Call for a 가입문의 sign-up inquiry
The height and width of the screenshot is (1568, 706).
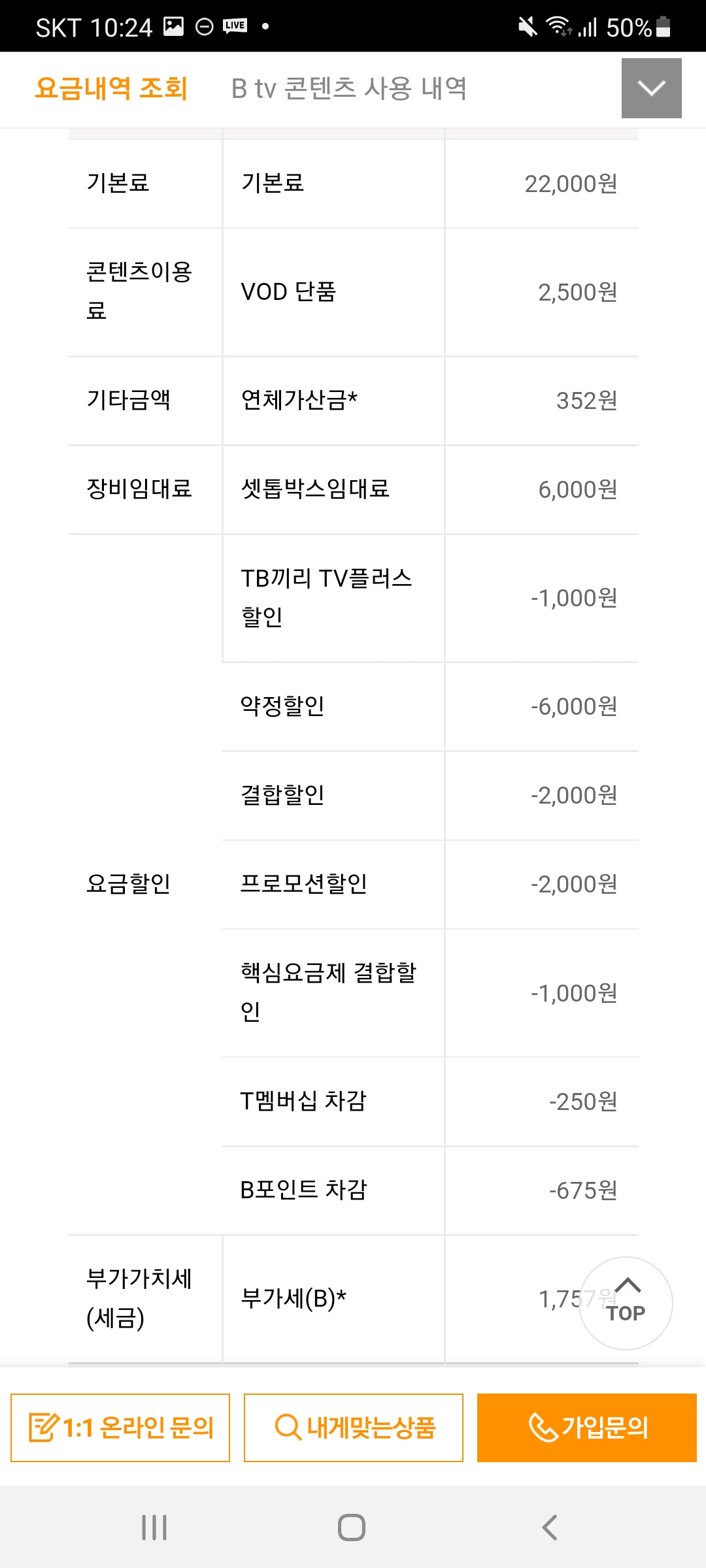(586, 1428)
